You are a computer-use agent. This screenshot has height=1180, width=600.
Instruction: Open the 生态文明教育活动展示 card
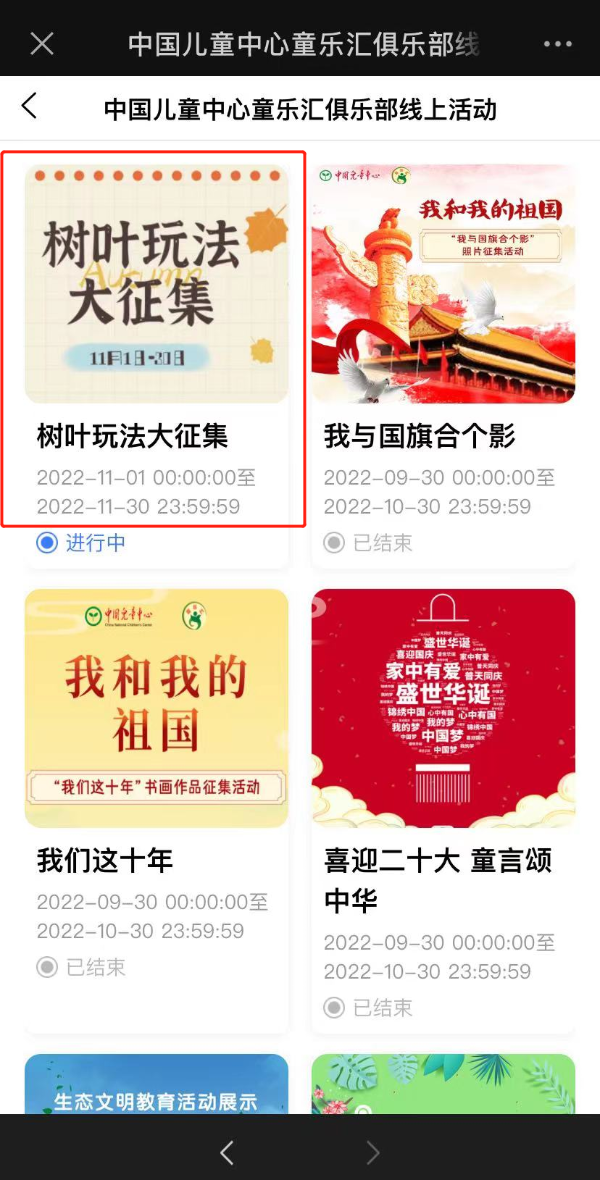click(157, 1084)
